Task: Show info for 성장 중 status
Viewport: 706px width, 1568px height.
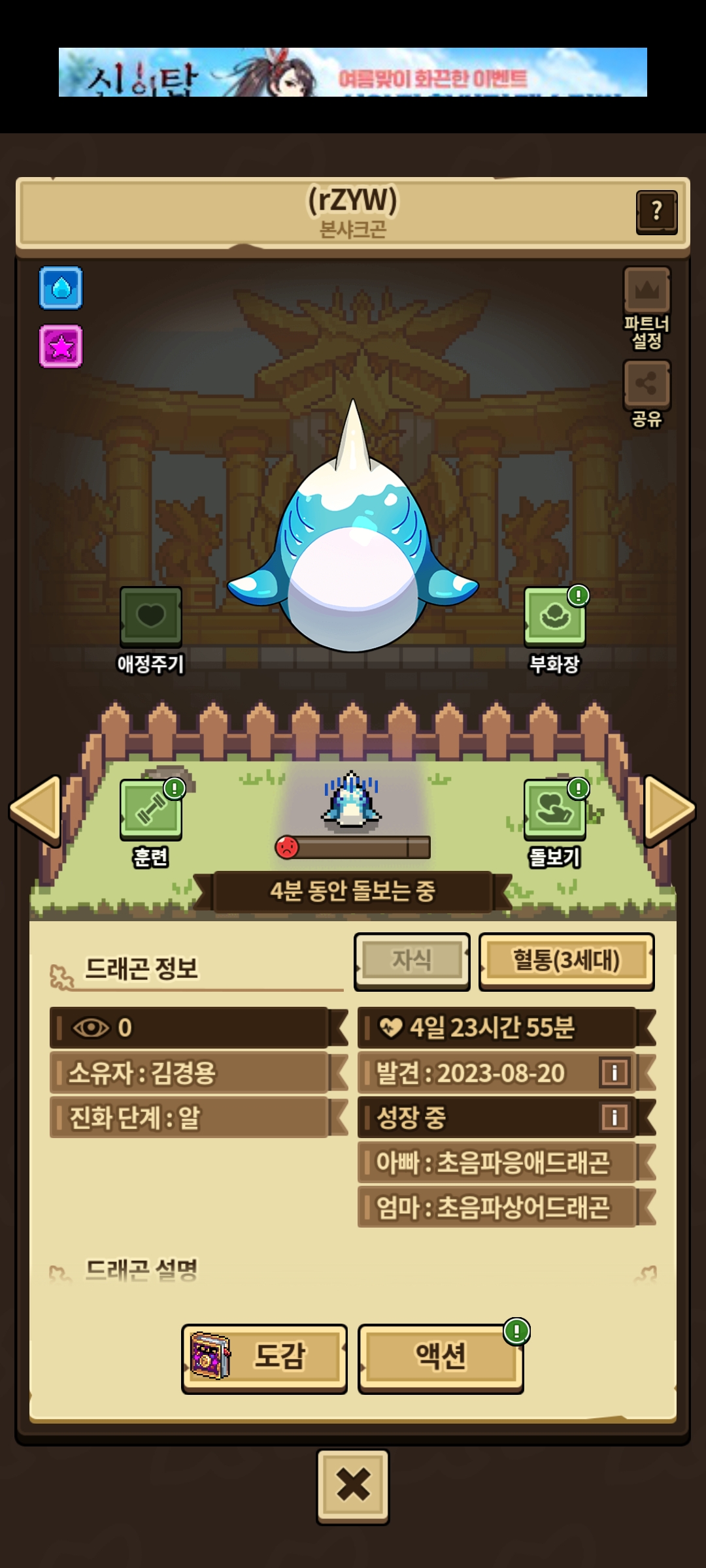Action: [x=614, y=1117]
